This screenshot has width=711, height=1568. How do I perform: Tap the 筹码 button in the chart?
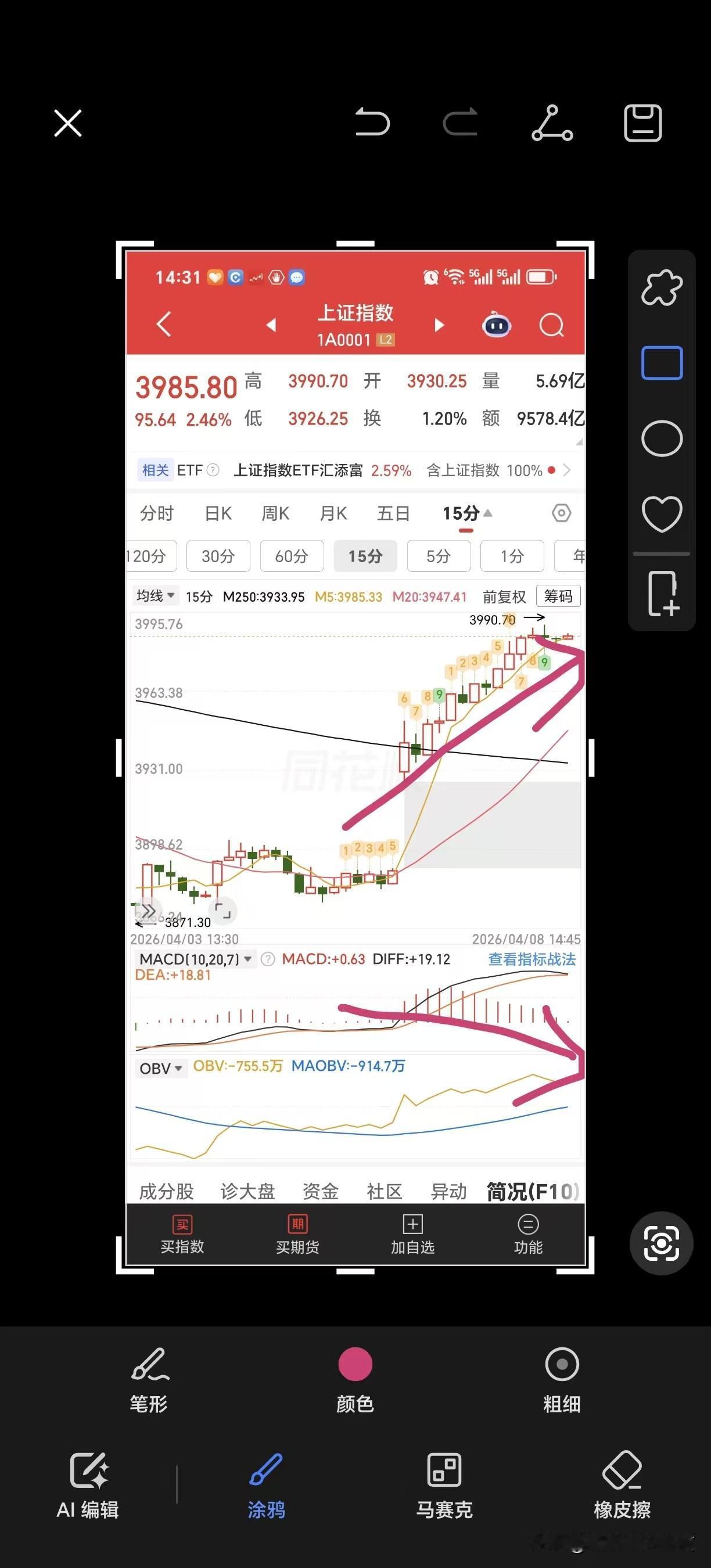coord(558,596)
